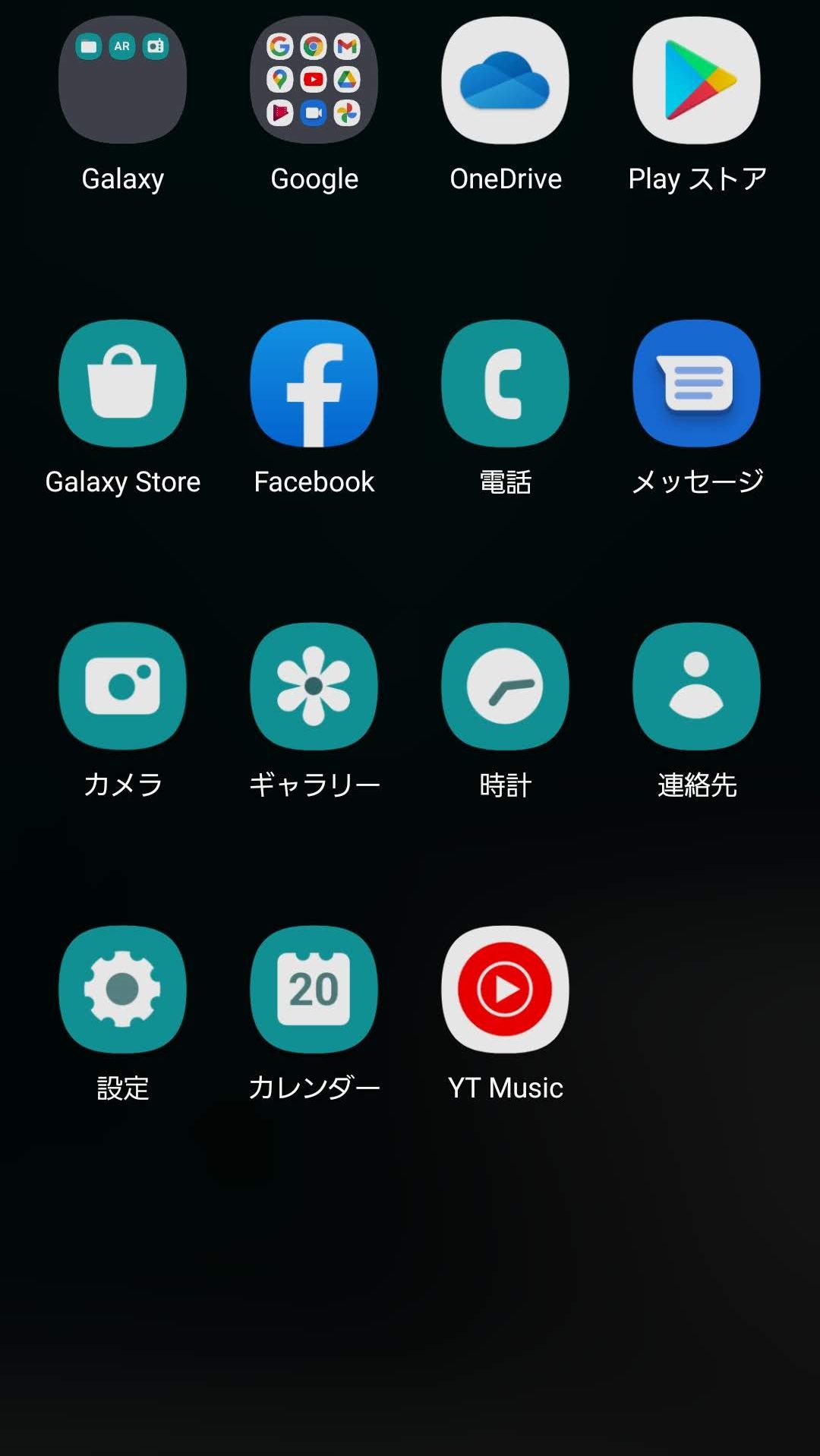820x1456 pixels.
Task: Open 連絡先 contacts
Action: pyautogui.click(x=696, y=687)
